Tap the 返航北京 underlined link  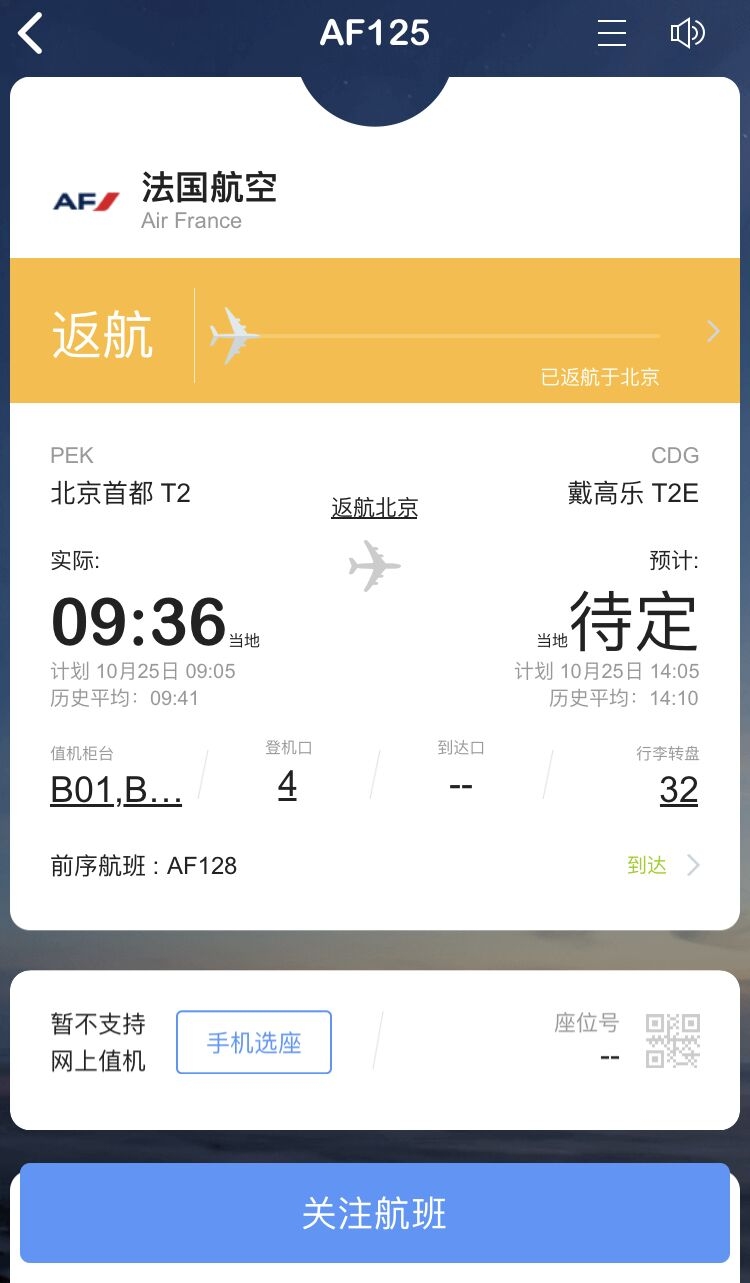click(374, 508)
